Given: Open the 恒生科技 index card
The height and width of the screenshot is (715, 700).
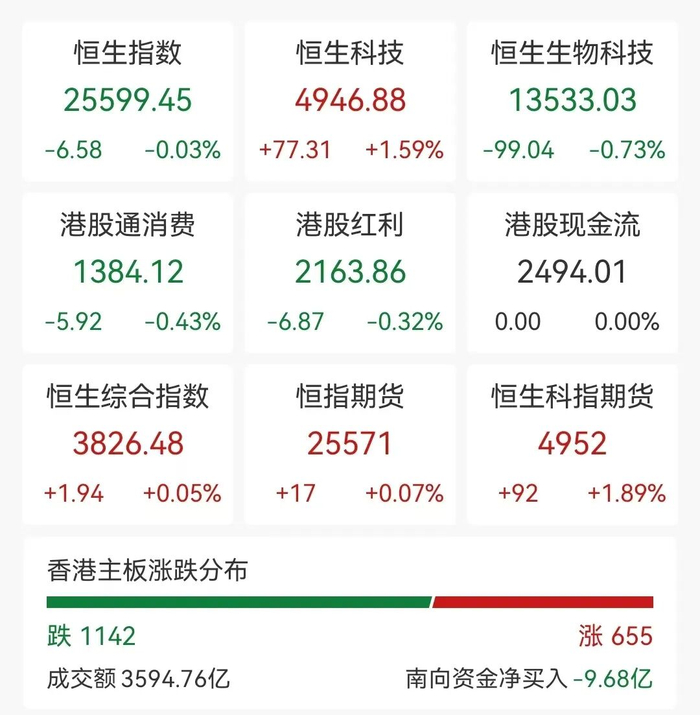Looking at the screenshot, I should (x=350, y=101).
